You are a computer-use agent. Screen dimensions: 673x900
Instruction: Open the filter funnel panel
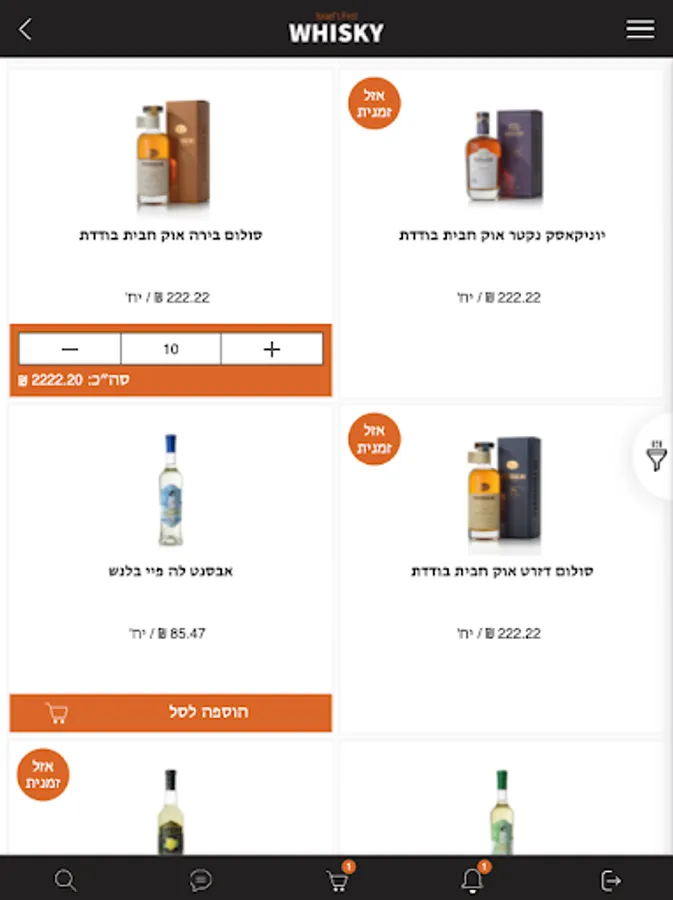coord(656,456)
